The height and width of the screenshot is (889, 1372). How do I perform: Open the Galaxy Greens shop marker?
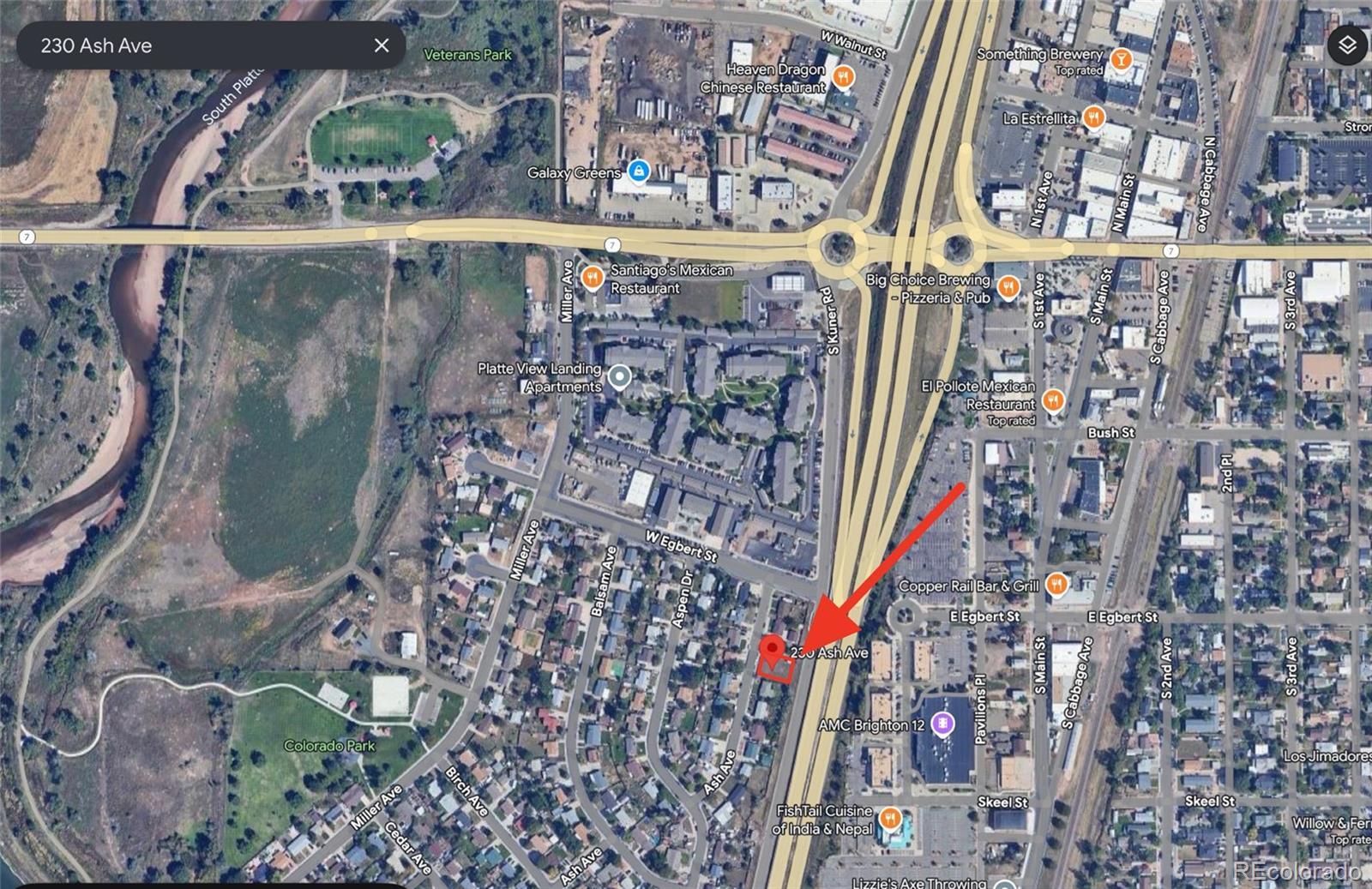[x=637, y=172]
